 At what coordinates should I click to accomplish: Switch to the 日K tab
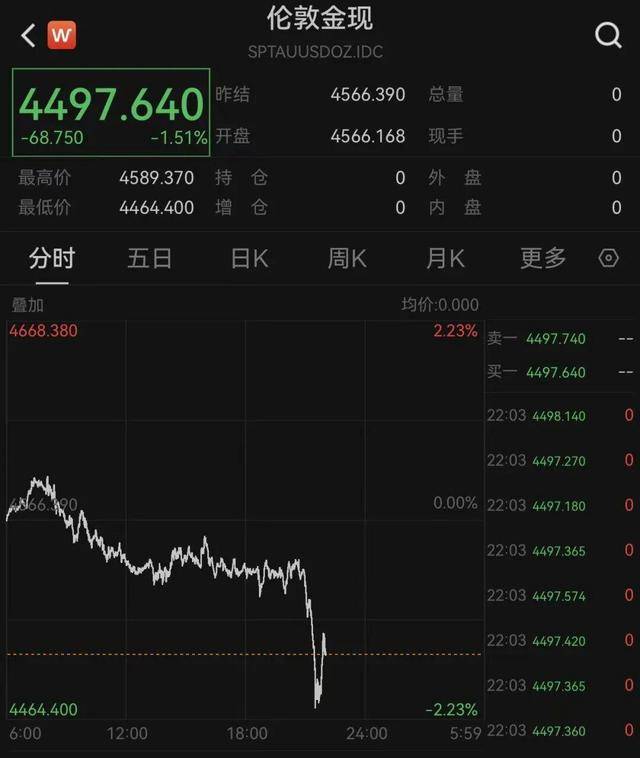(x=249, y=258)
